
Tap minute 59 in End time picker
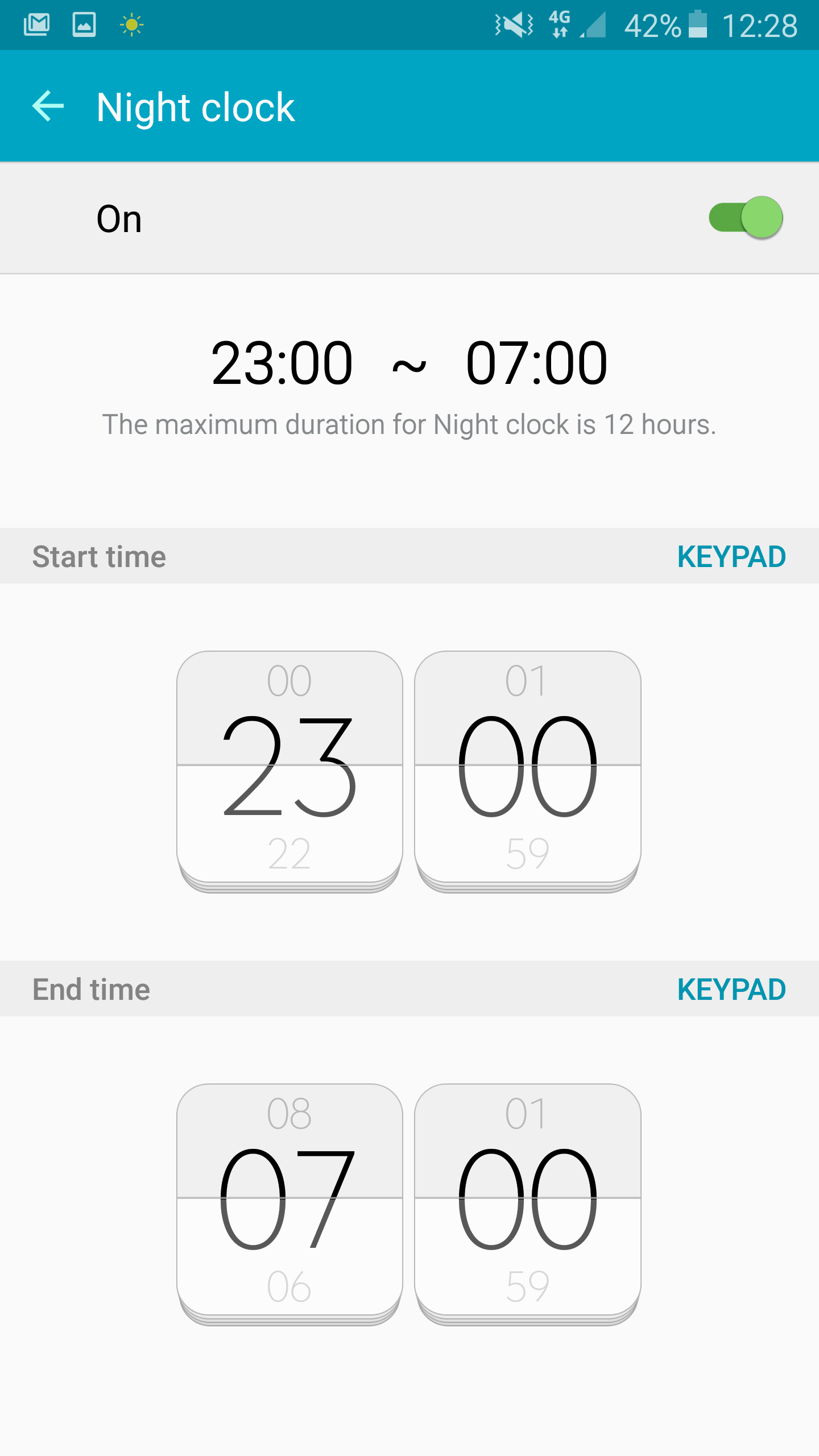pos(528,1286)
